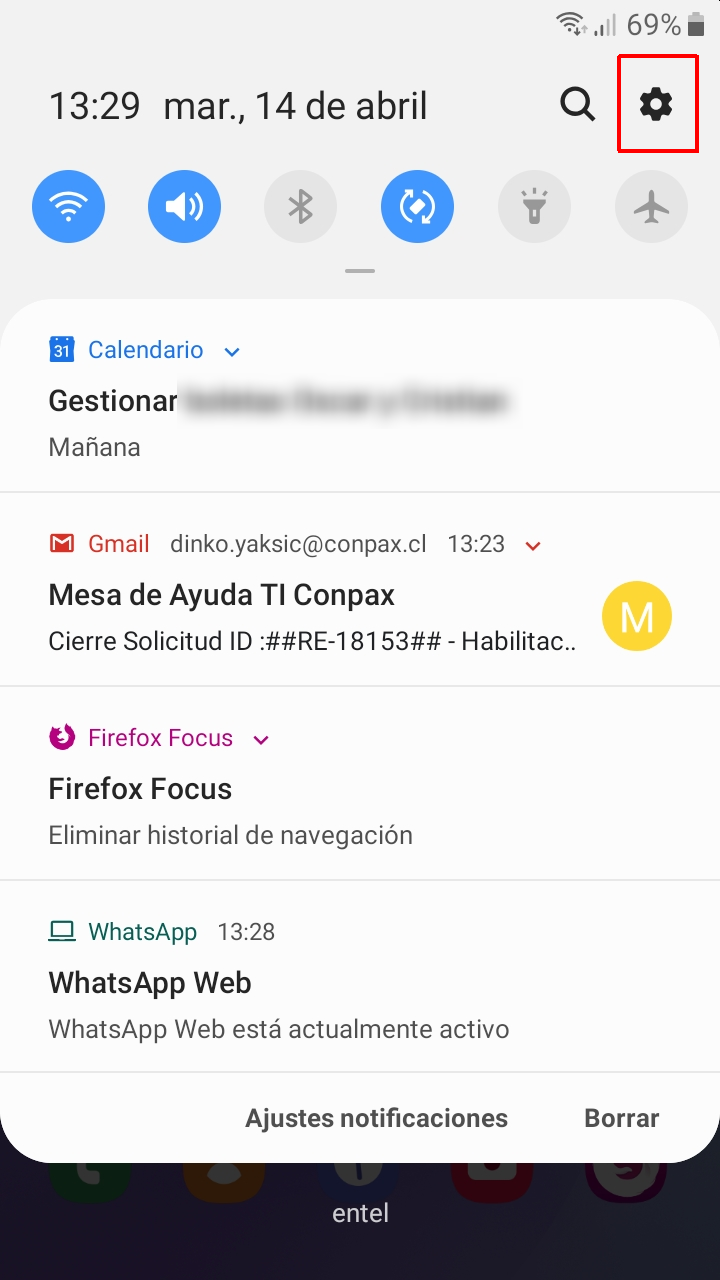720x1280 pixels.
Task: Enable airplane mode
Action: 651,207
